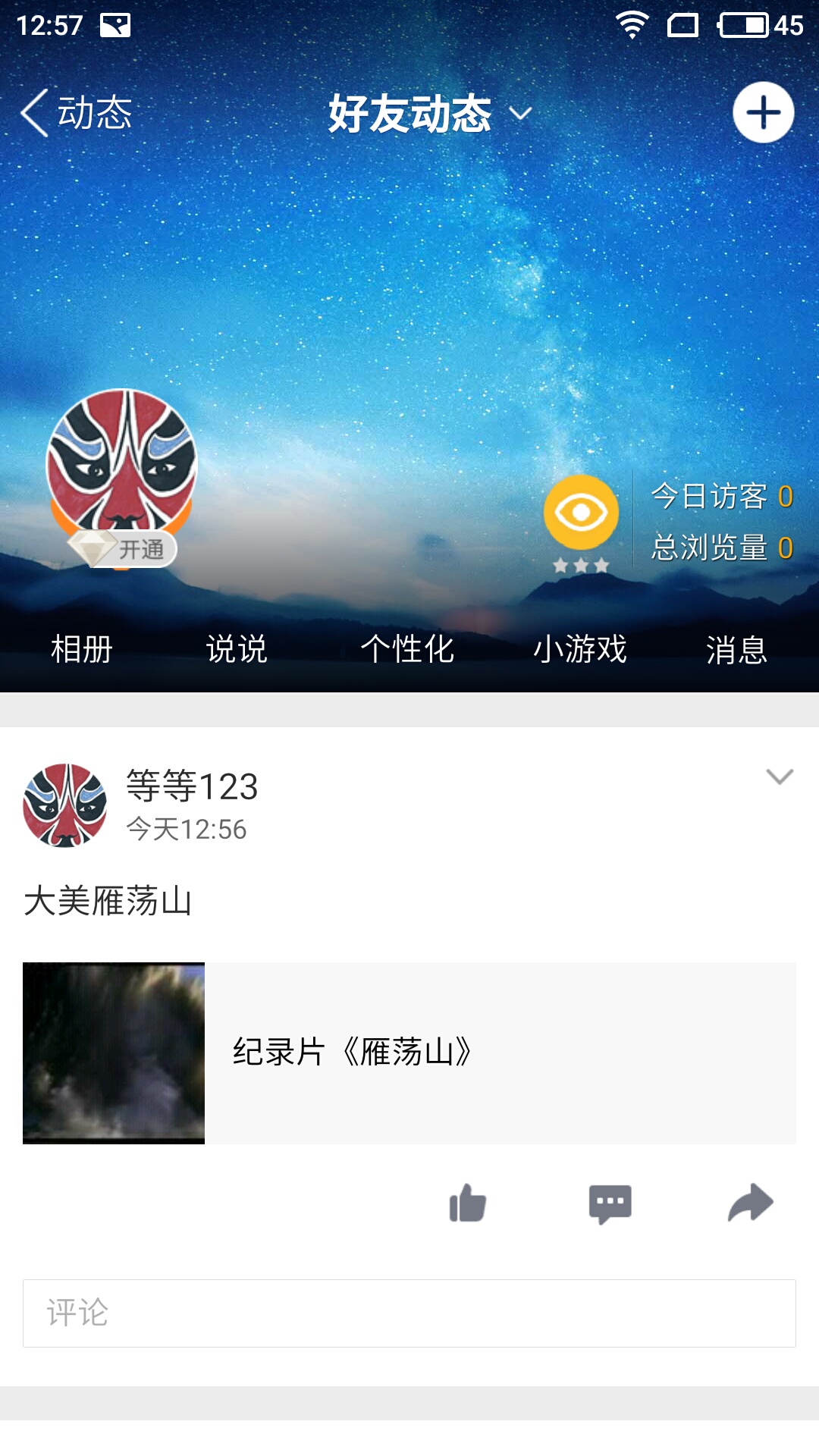Open 等等123's profile from post avatar
819x1456 pixels.
tap(64, 805)
